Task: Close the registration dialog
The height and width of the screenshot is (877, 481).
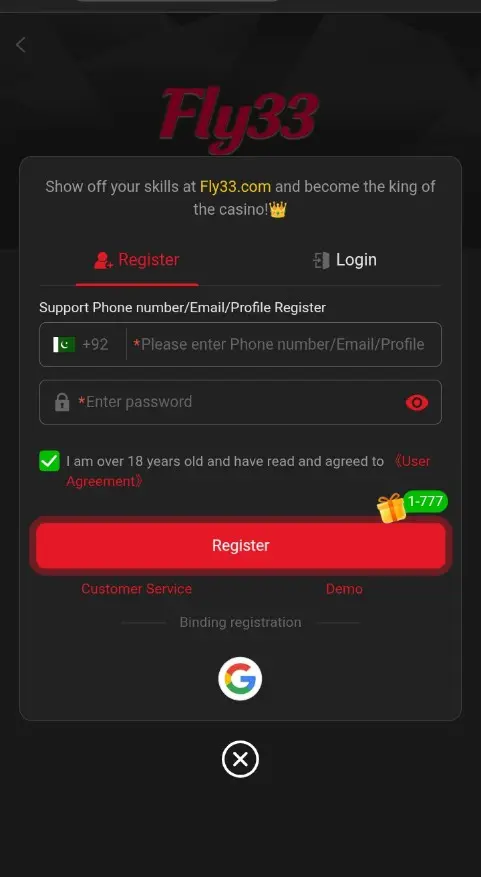Action: pos(240,760)
